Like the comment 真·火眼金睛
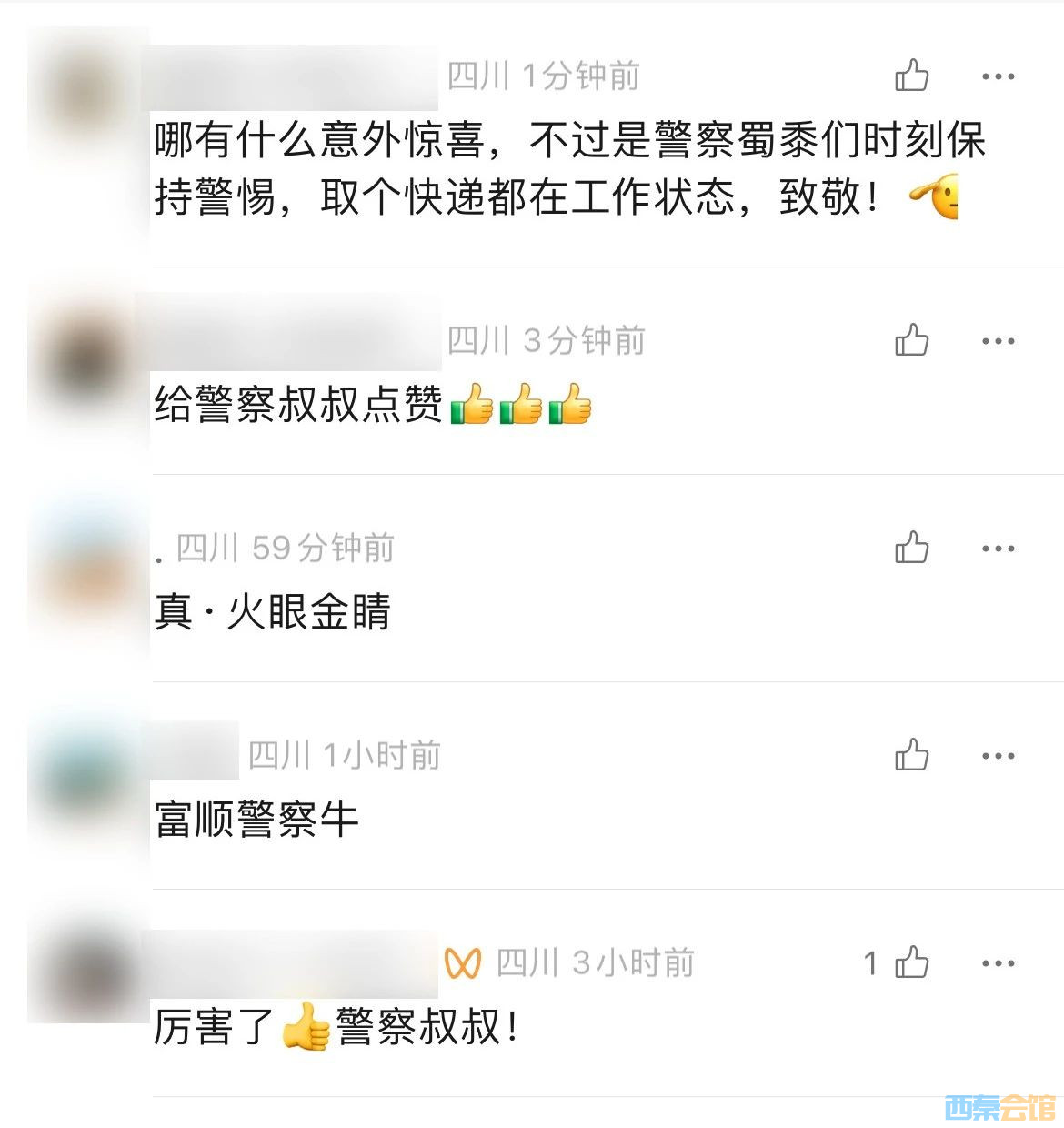This screenshot has height=1128, width=1064. pyautogui.click(x=911, y=549)
